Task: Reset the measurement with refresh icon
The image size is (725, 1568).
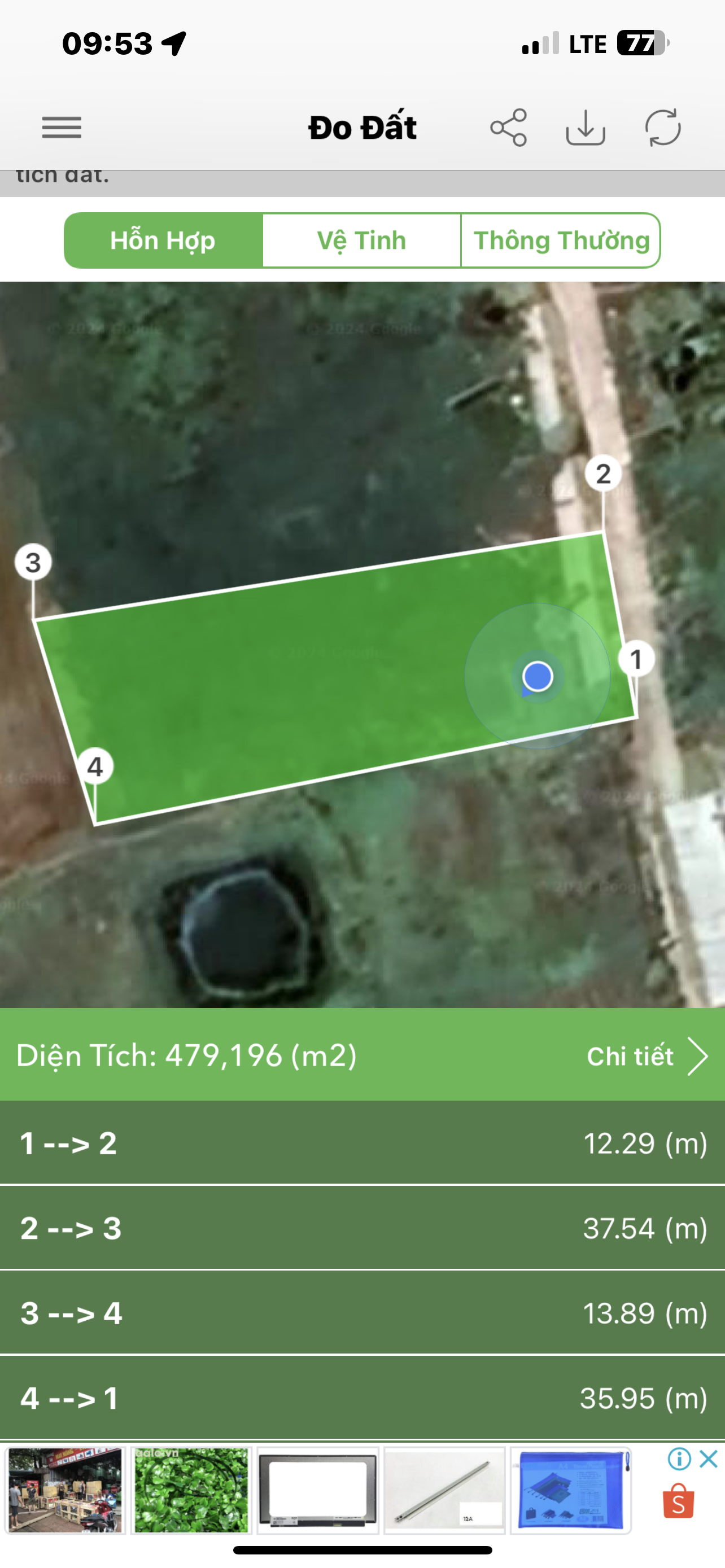Action: (x=662, y=127)
